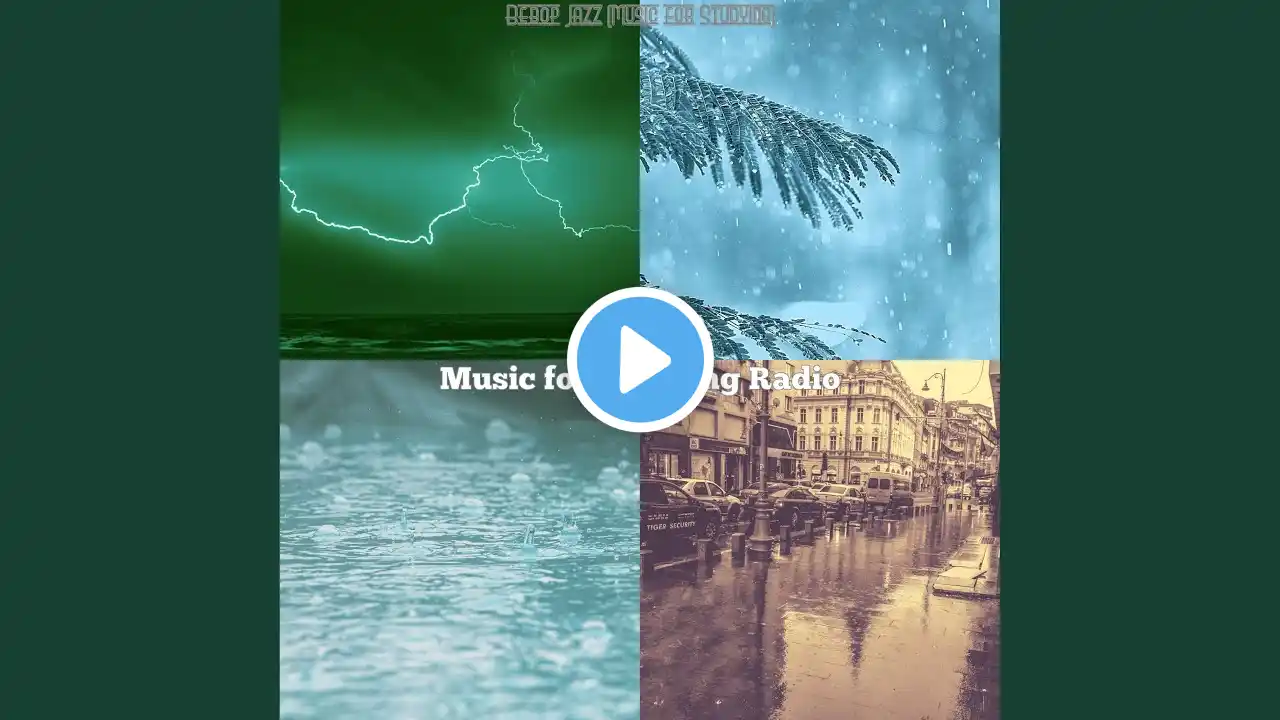Play the Bebop Jazz music video
Viewport: 1280px width, 720px height.
pos(640,360)
